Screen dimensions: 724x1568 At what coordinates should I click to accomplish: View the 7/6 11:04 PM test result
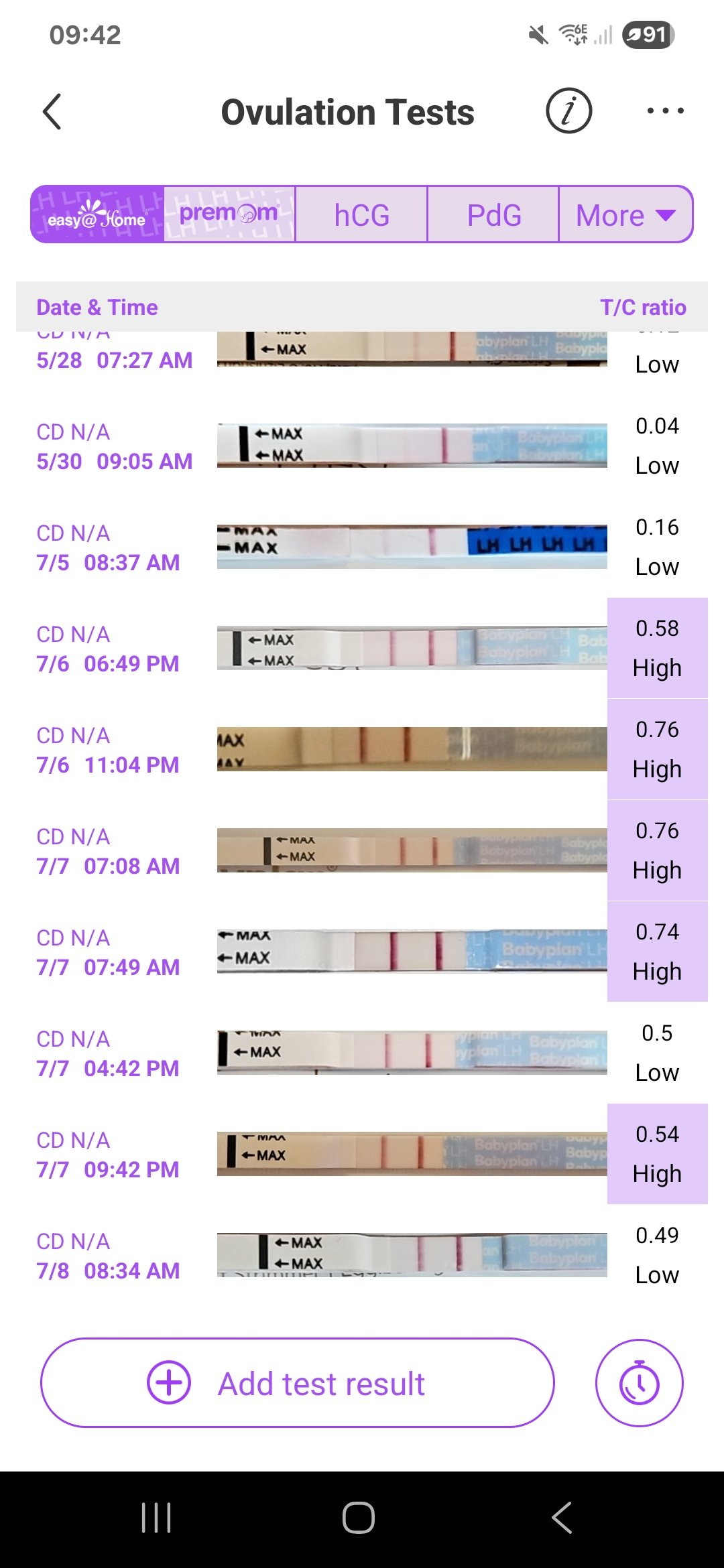coord(362,750)
